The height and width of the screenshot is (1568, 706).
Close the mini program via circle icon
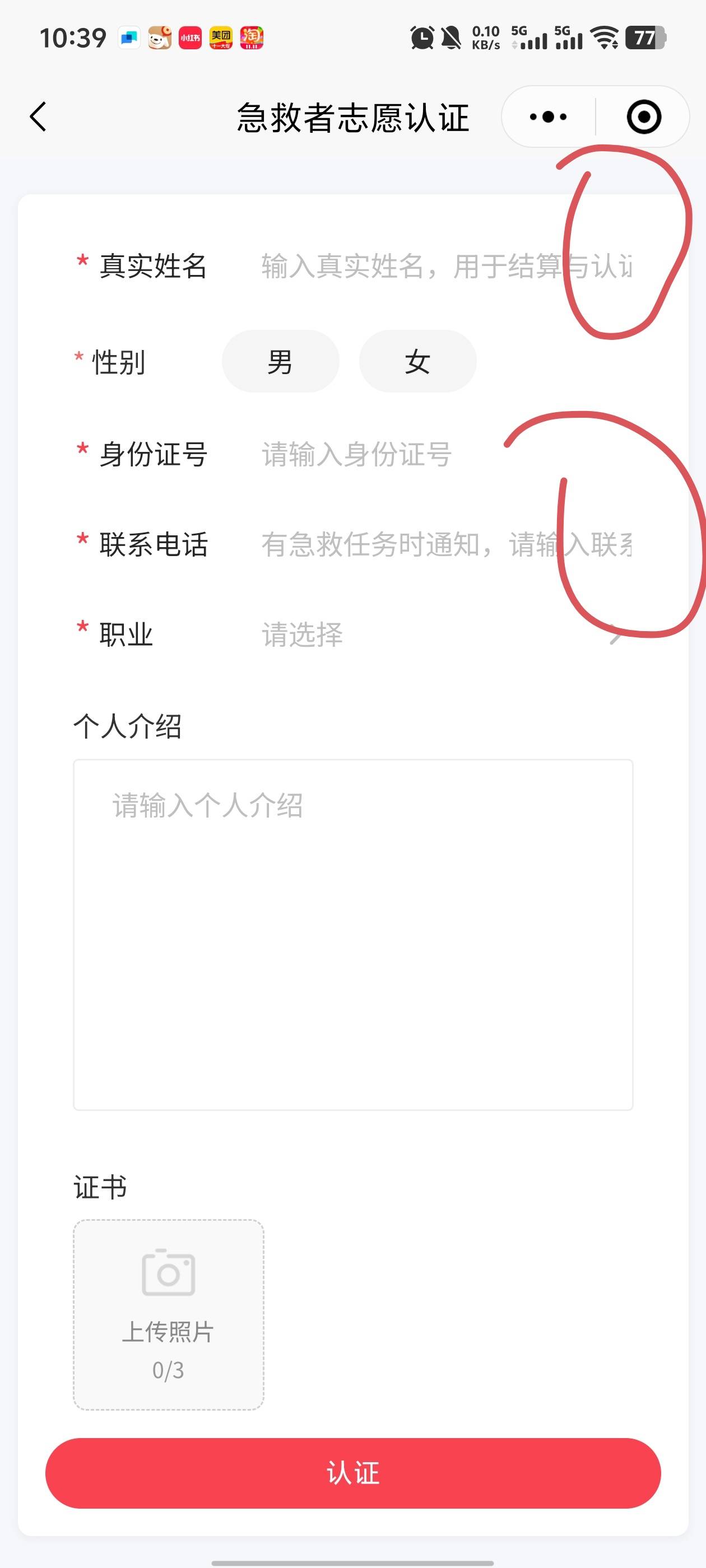[x=643, y=116]
